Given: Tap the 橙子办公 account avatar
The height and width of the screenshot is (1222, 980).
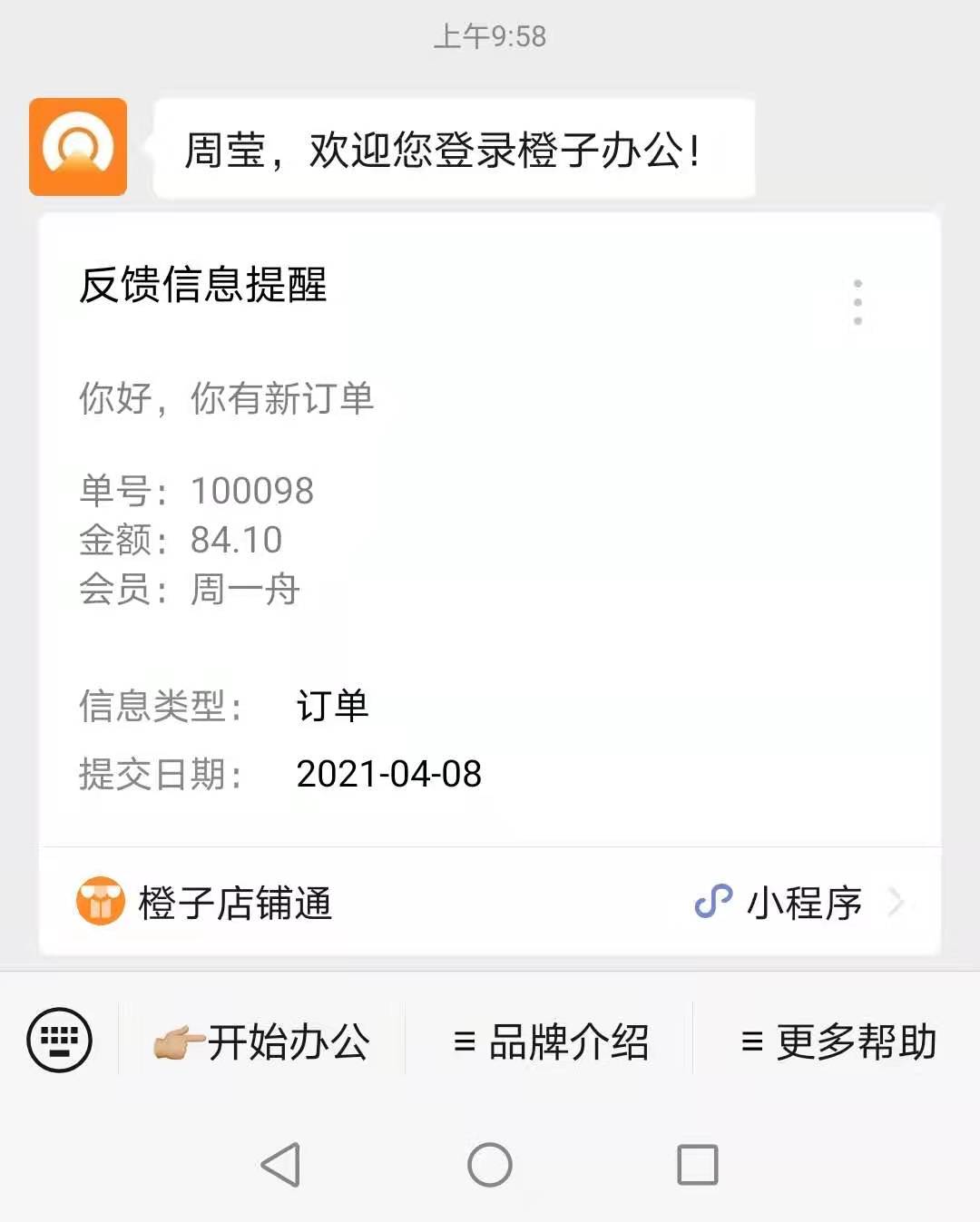Looking at the screenshot, I should [x=78, y=147].
